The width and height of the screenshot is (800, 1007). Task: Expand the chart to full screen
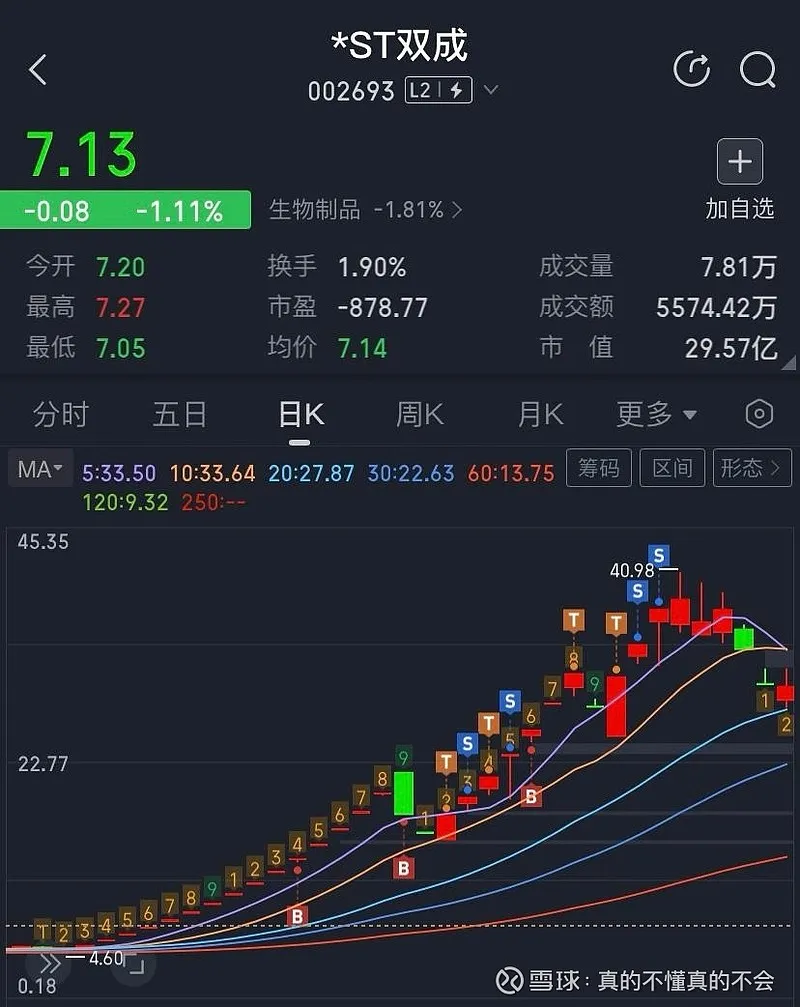click(135, 965)
